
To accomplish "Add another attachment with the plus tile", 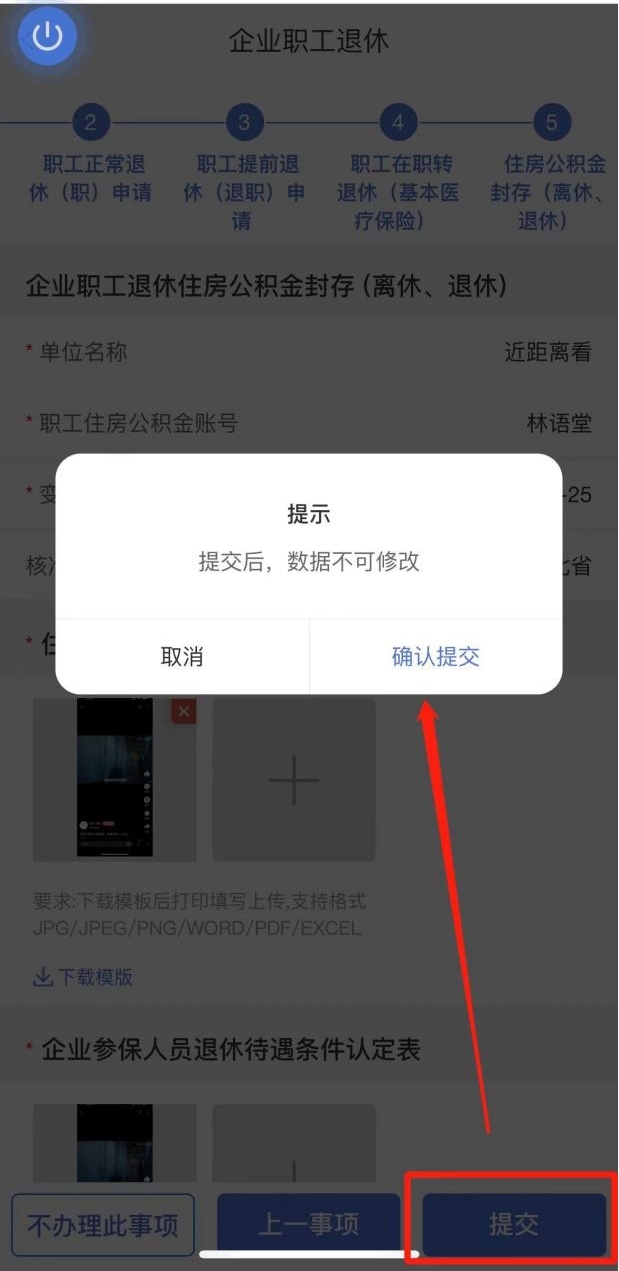I will [293, 781].
